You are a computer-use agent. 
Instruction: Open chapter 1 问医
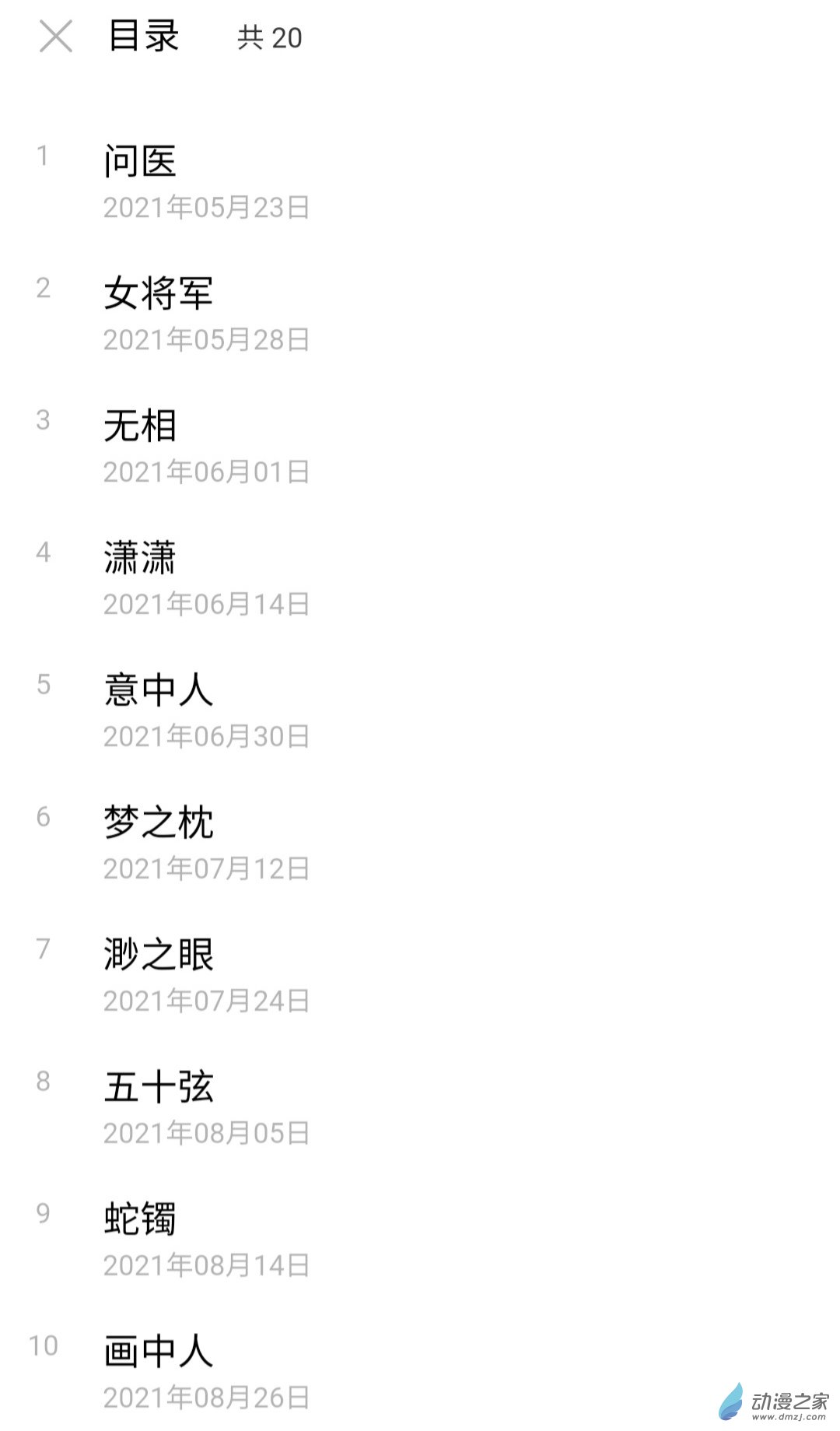pyautogui.click(x=420, y=183)
